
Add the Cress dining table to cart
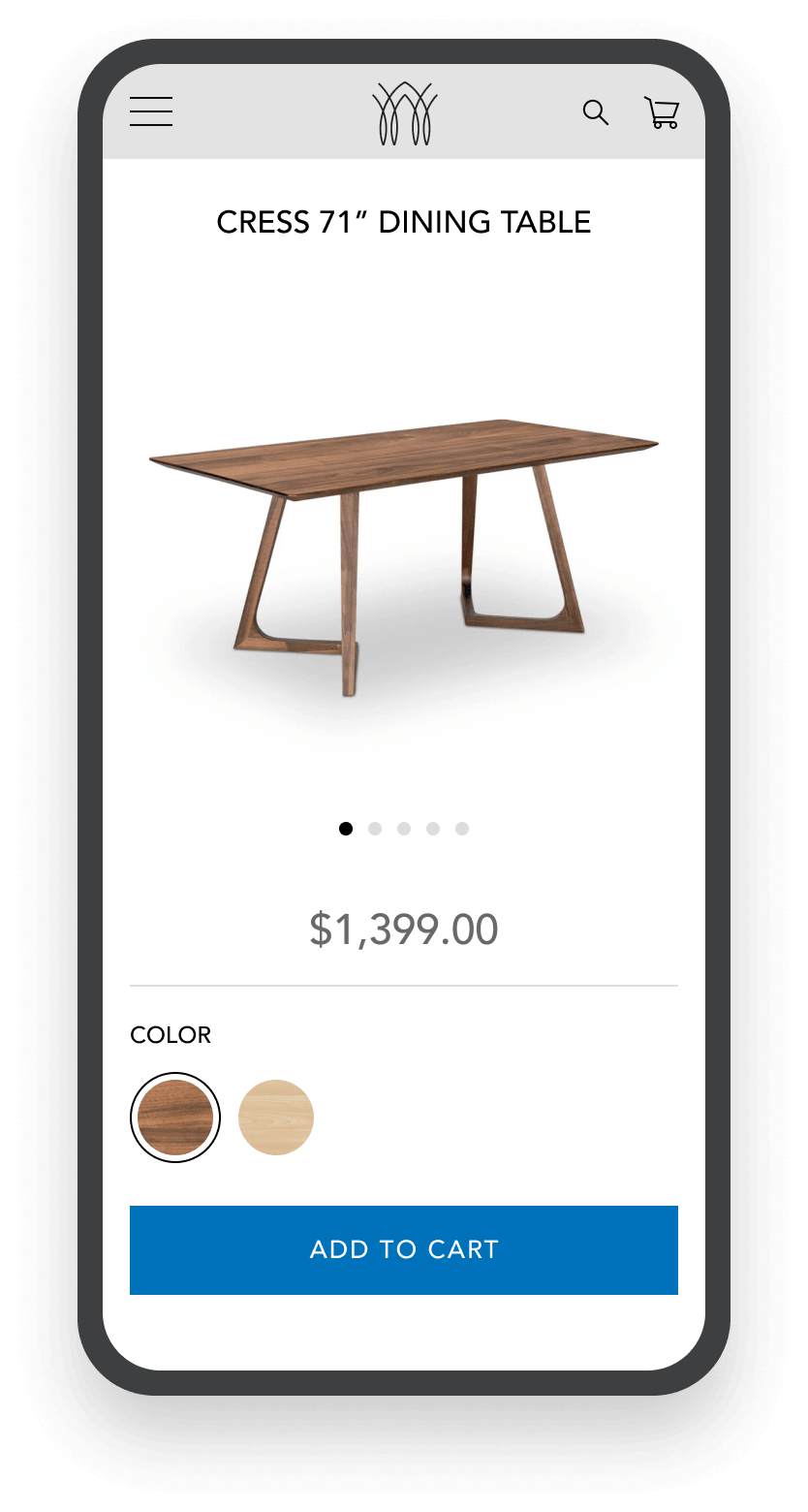pyautogui.click(x=404, y=1249)
